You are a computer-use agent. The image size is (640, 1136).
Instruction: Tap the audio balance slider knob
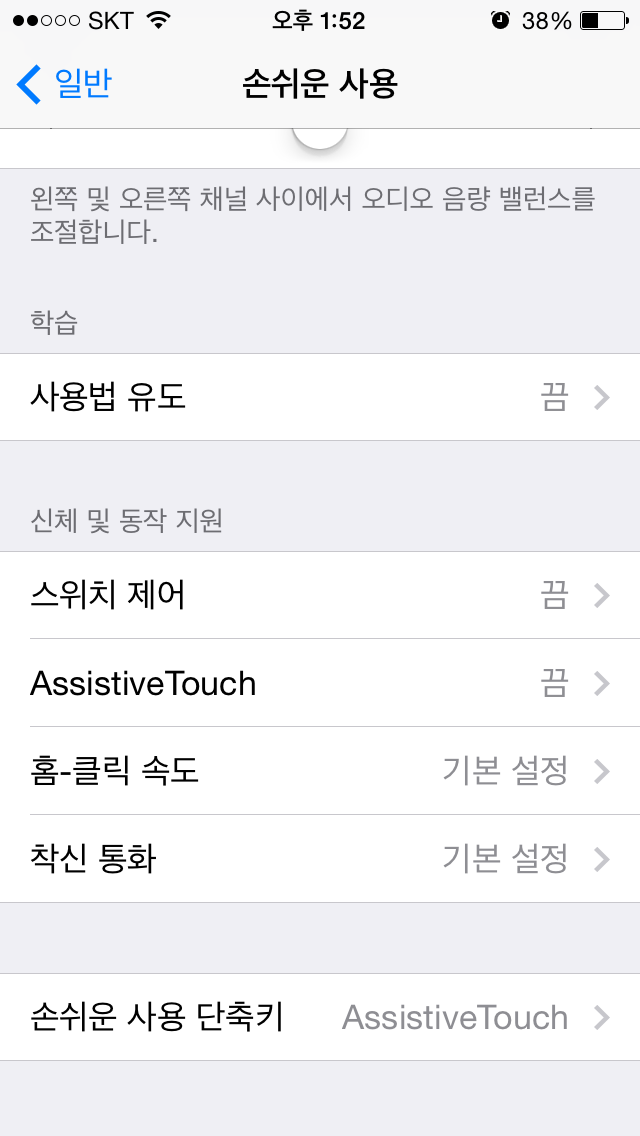(320, 137)
